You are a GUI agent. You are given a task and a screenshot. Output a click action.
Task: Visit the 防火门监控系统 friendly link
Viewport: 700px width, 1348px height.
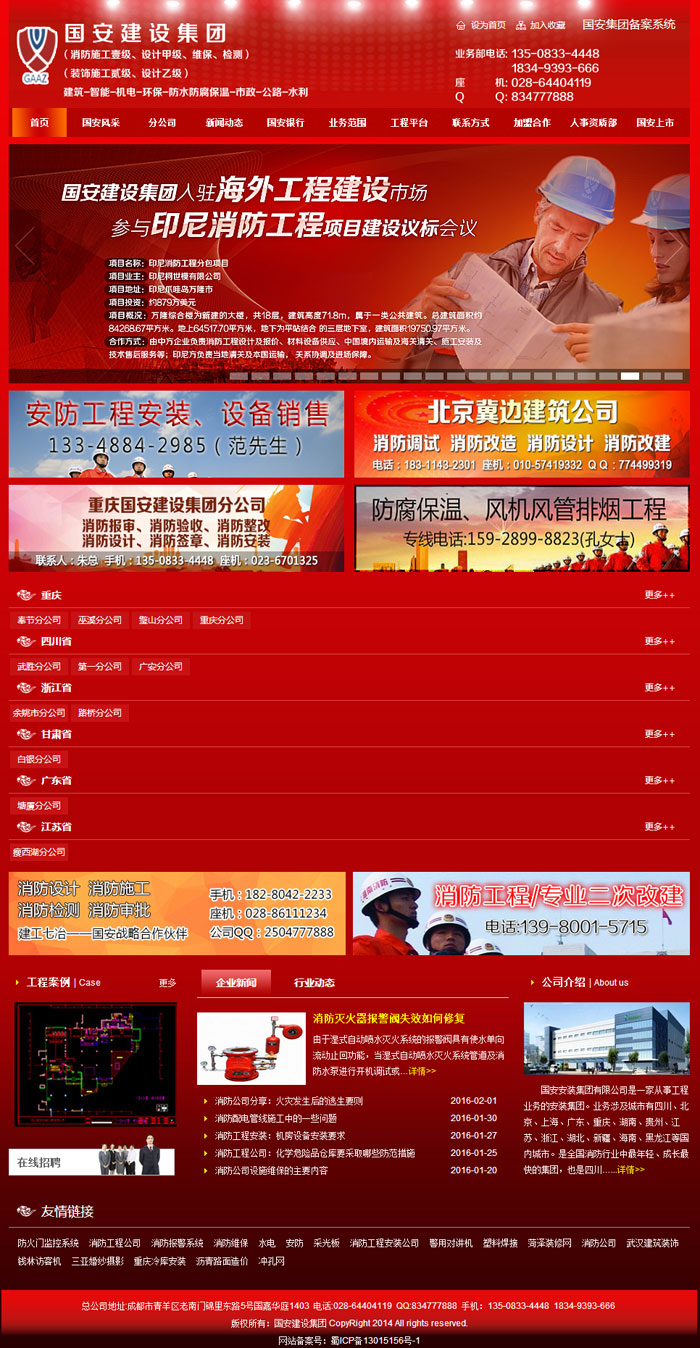click(47, 1243)
